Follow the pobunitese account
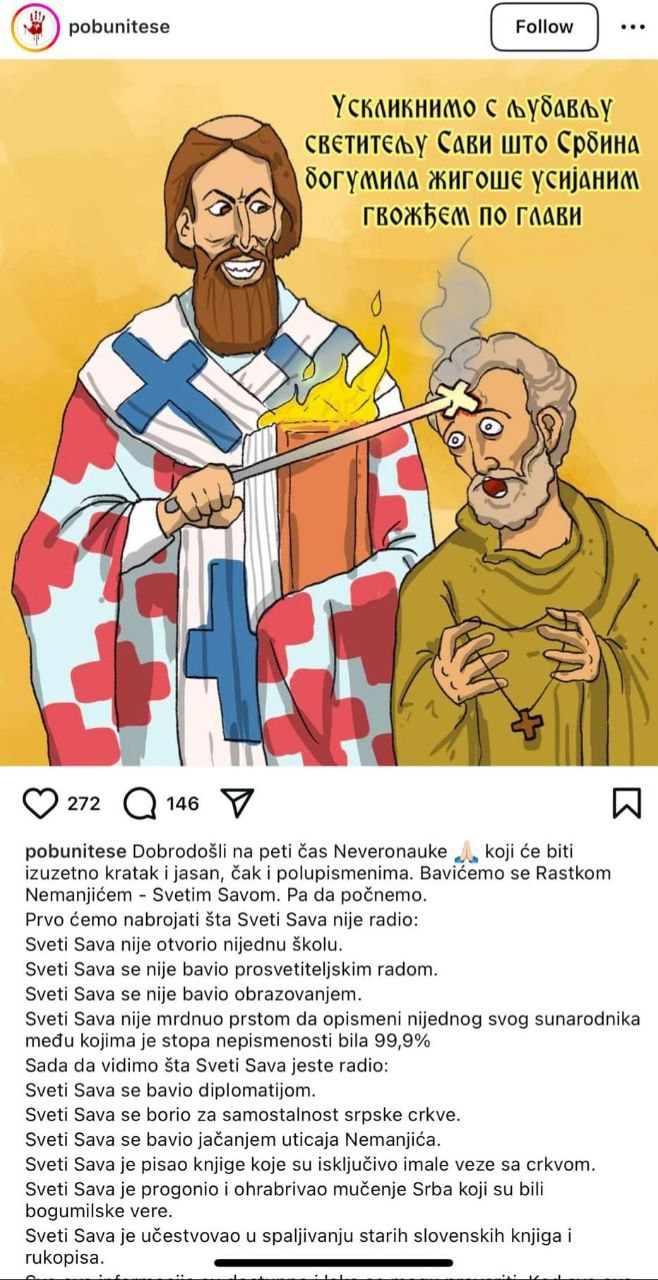 point(544,27)
